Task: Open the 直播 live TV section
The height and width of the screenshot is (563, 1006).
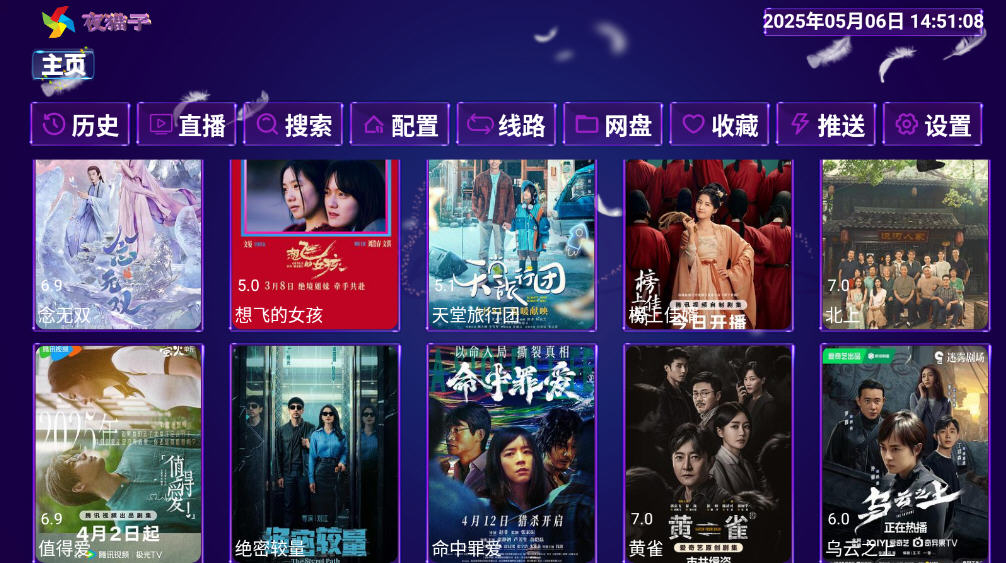Action: click(187, 125)
